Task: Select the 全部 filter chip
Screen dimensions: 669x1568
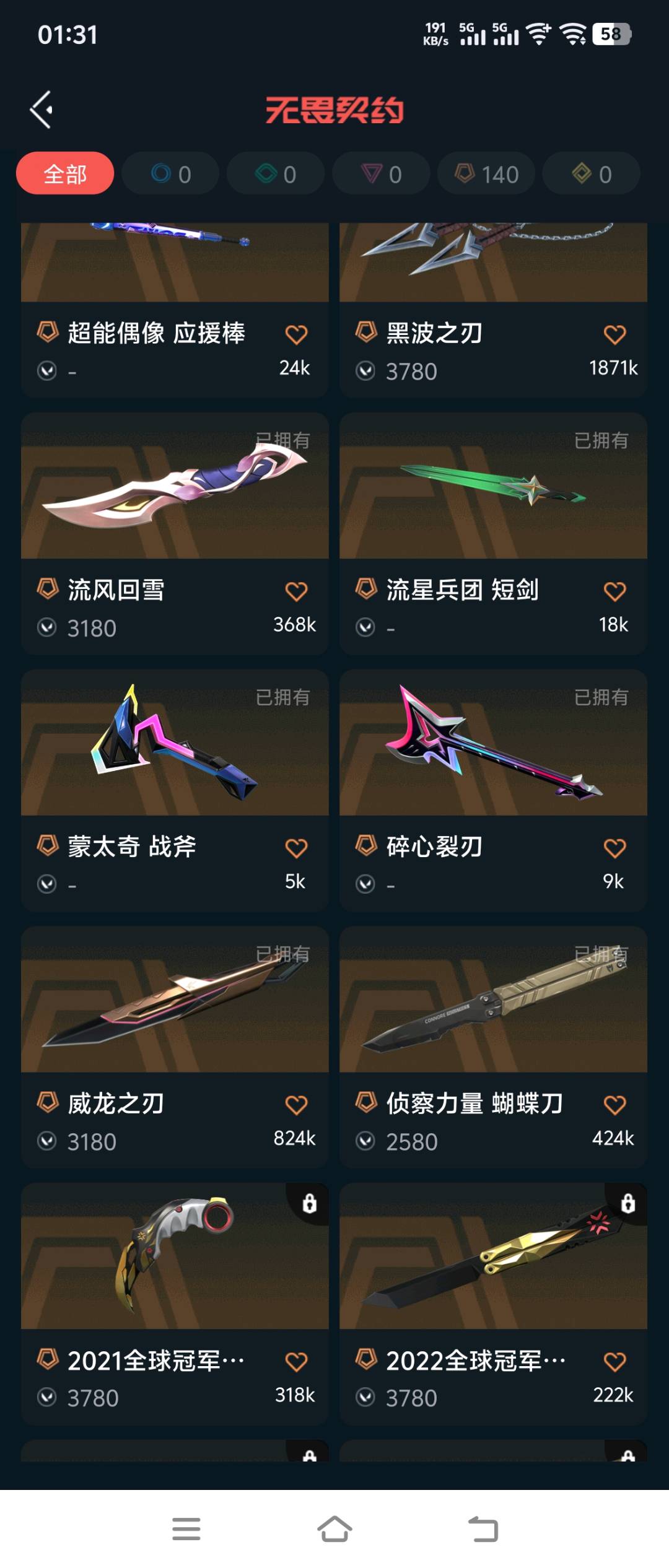Action: point(65,174)
